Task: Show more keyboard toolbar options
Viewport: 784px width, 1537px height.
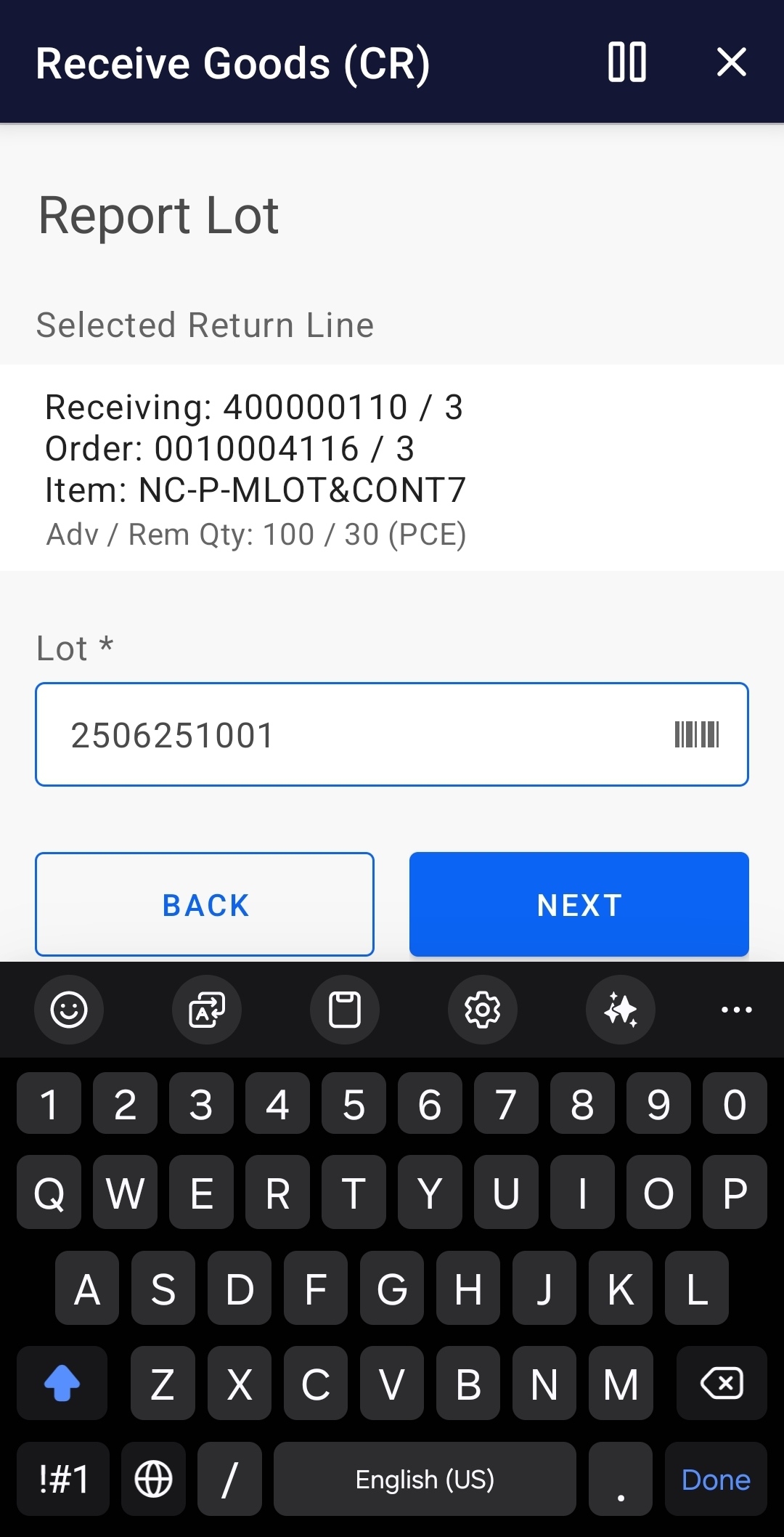Action: click(x=736, y=1010)
